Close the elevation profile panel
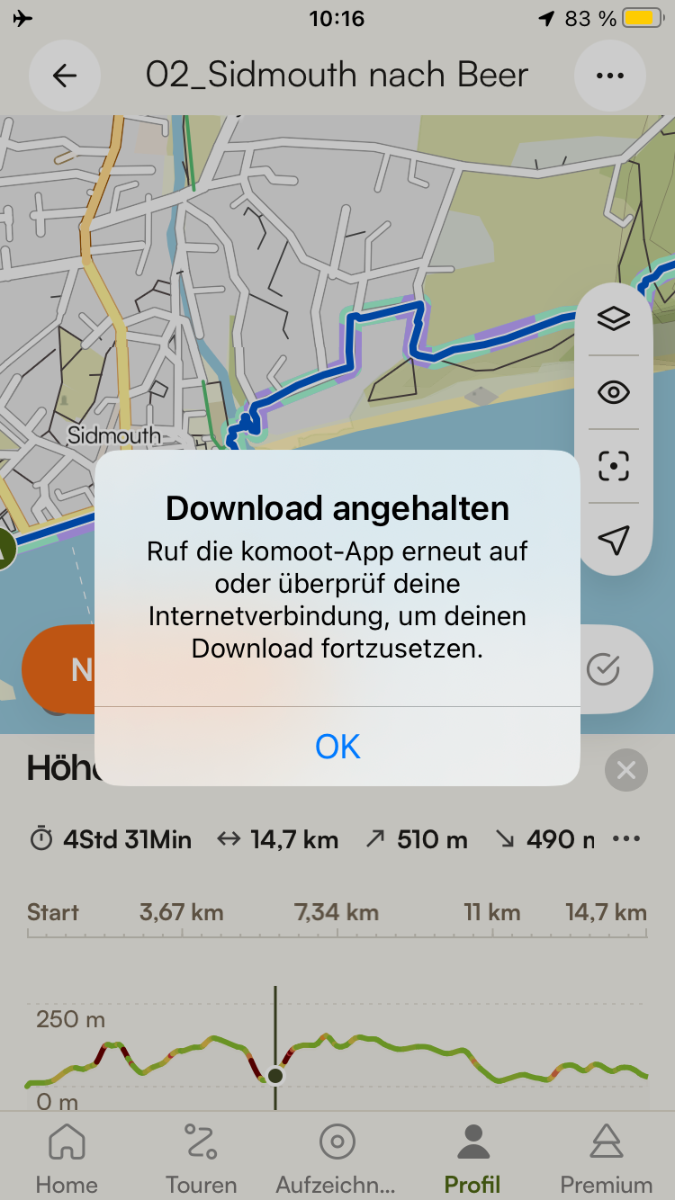This screenshot has width=675, height=1200. [627, 770]
